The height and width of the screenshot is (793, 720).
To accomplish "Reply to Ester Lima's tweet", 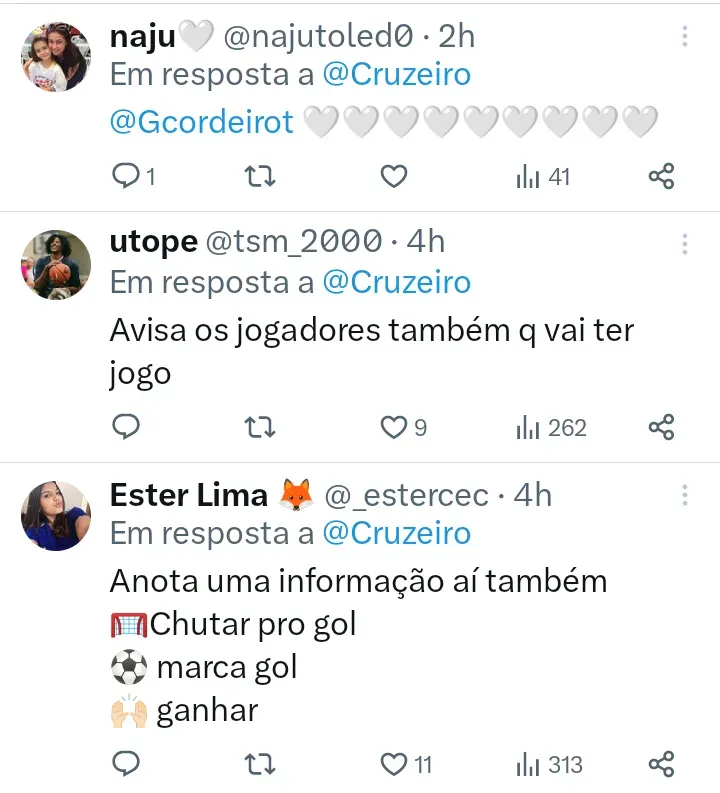I will [125, 765].
